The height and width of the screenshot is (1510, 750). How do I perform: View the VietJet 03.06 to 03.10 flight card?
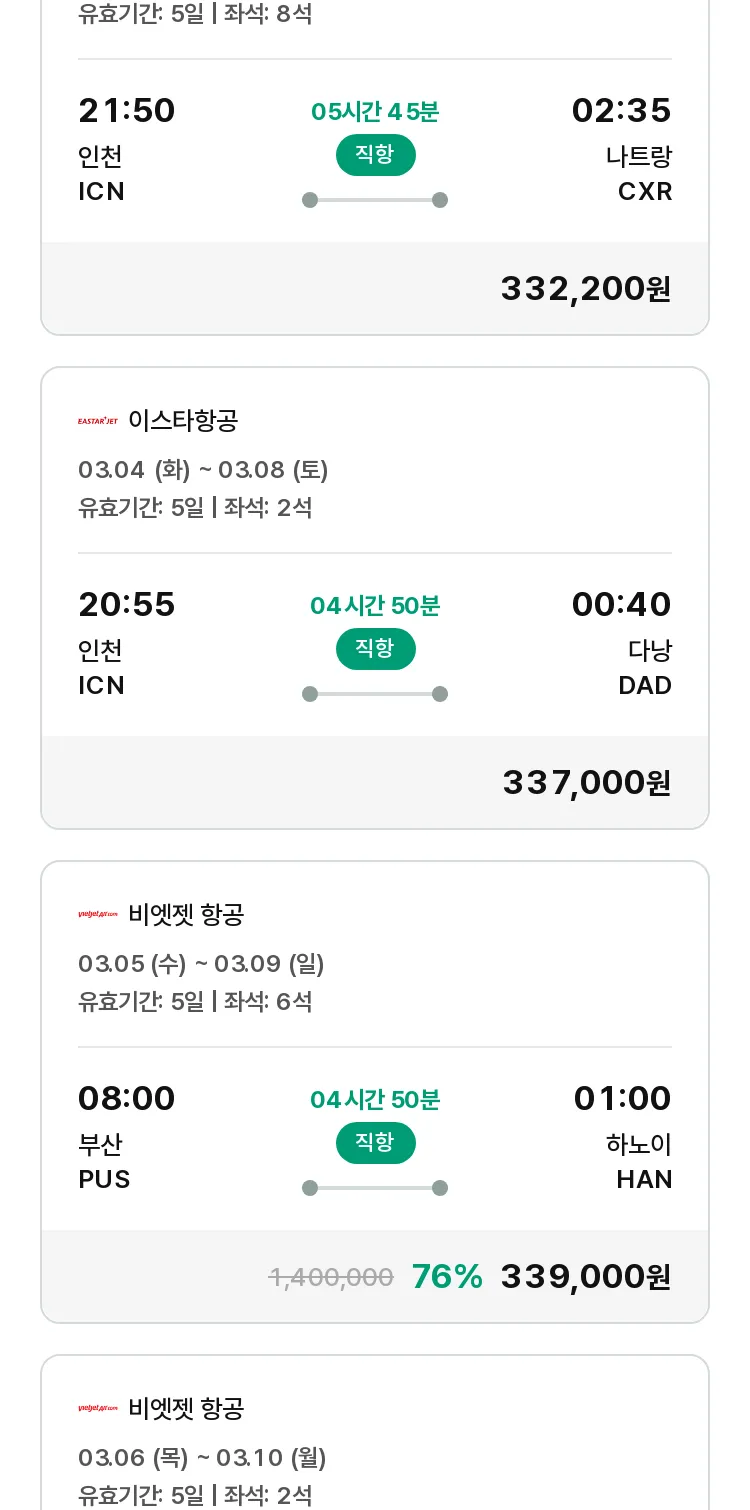click(375, 1432)
